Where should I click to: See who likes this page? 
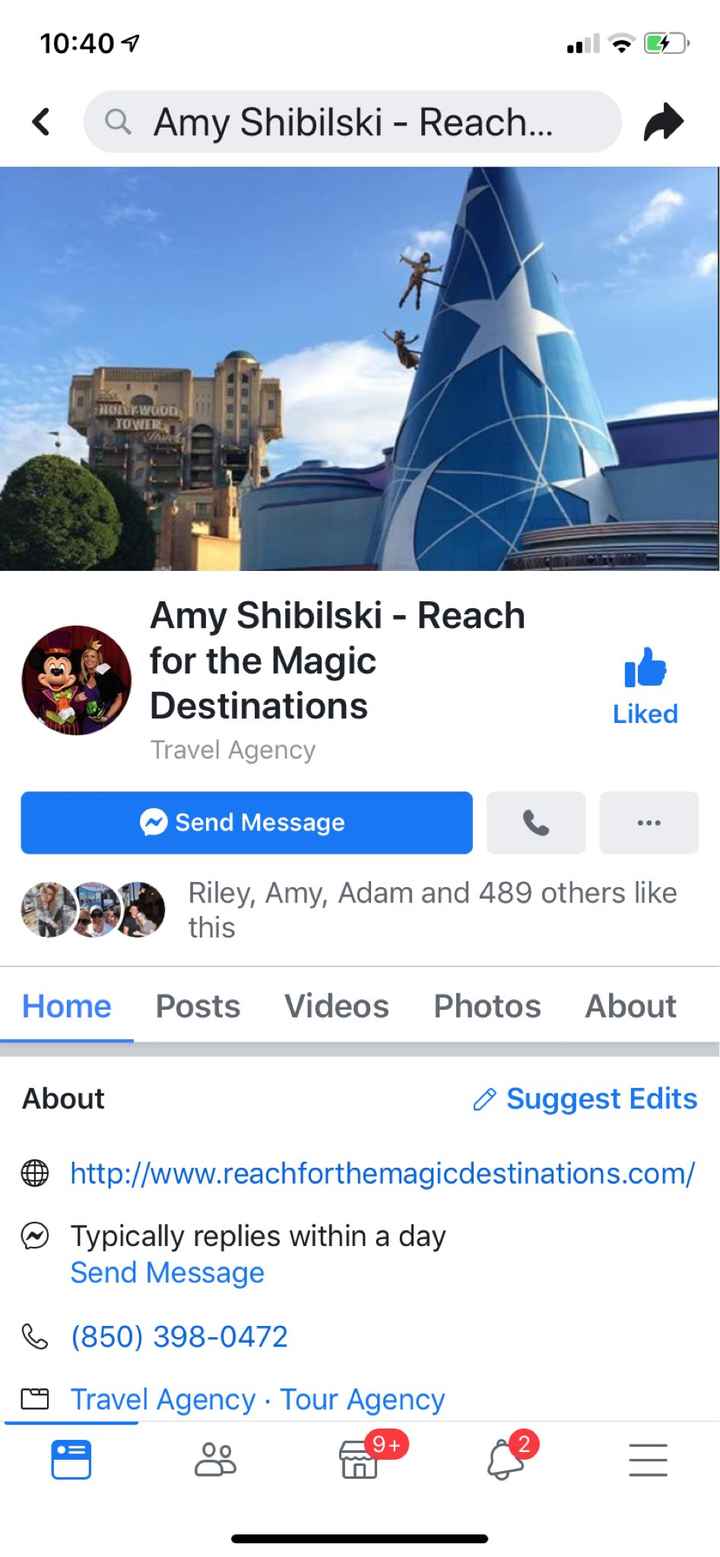point(432,909)
